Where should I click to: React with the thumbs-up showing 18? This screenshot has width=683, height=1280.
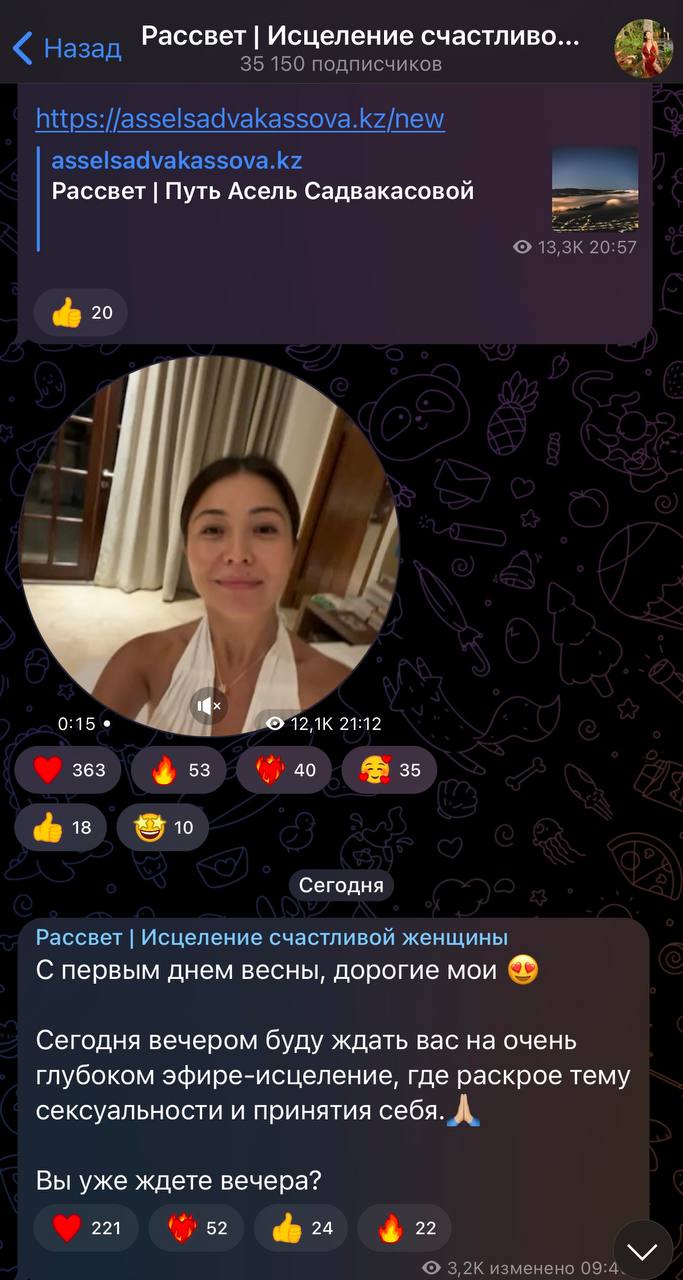(61, 828)
